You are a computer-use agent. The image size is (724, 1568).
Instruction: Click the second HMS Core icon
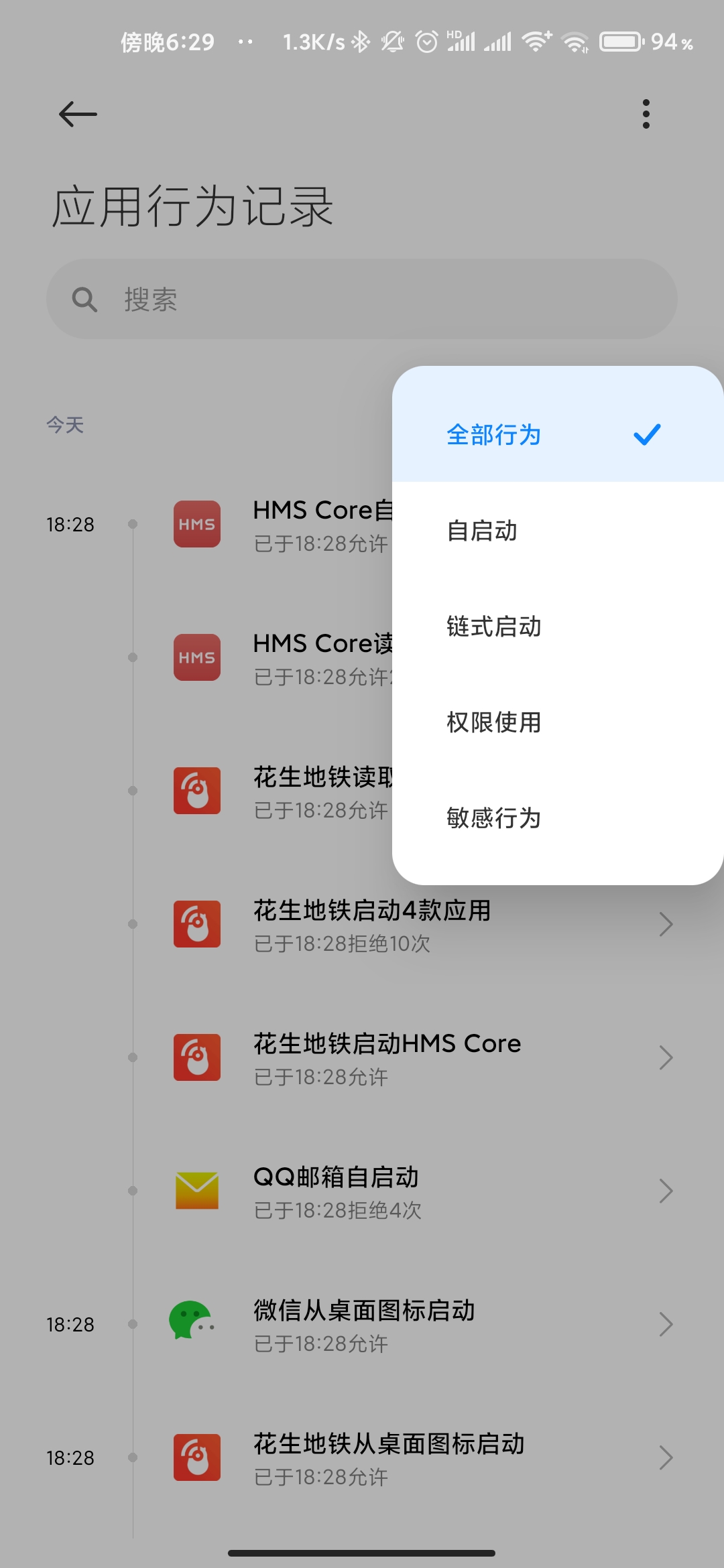196,658
